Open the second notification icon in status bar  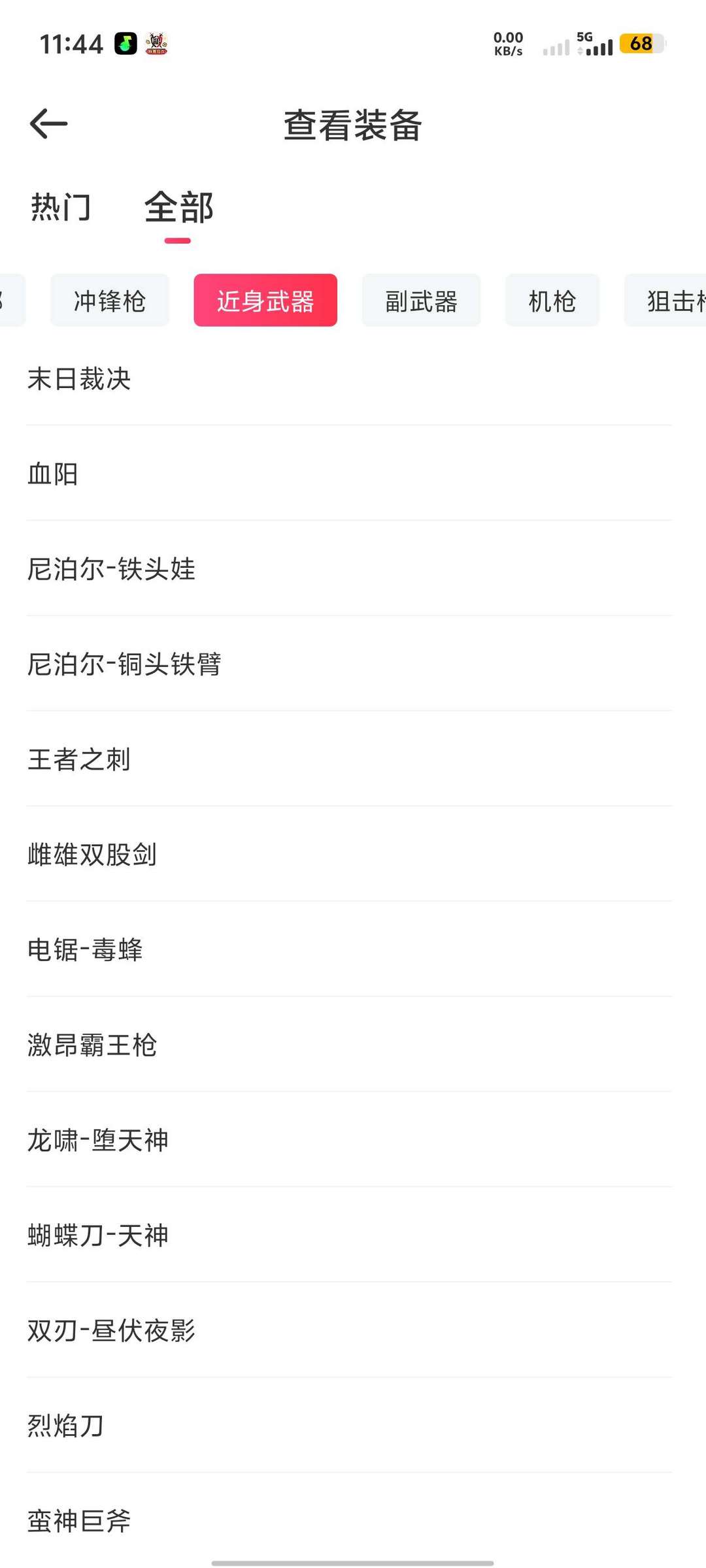(156, 44)
